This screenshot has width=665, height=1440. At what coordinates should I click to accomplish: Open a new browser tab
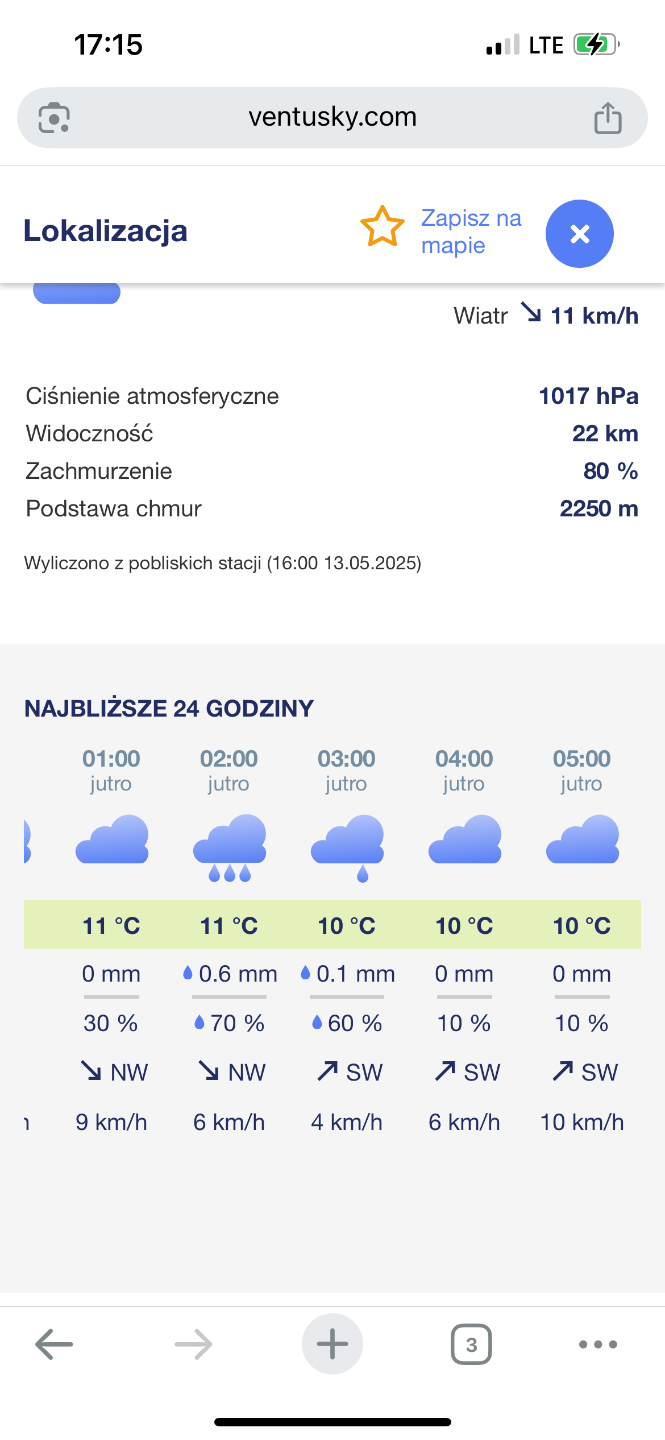(332, 1344)
